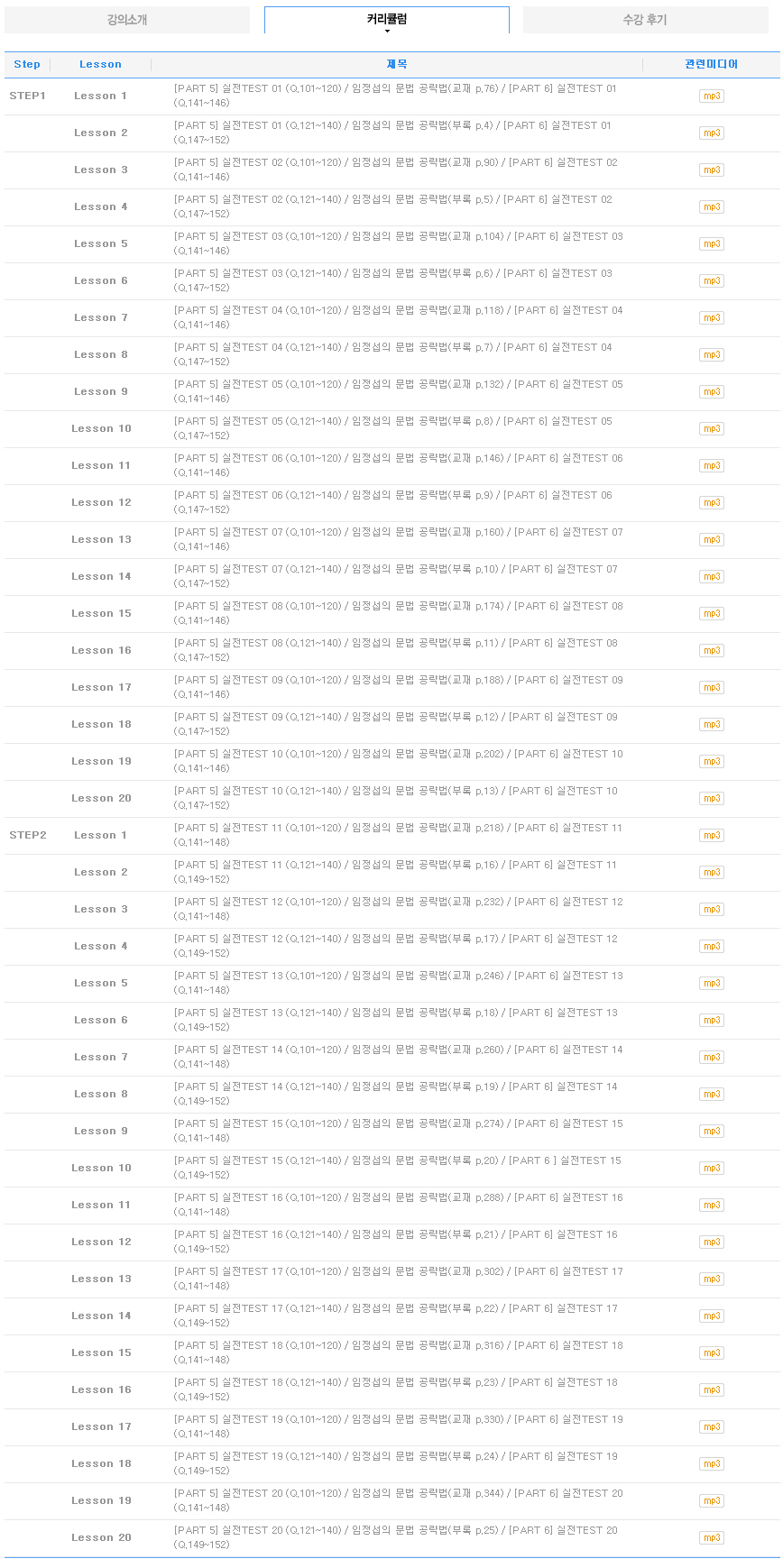The image size is (783, 1568).
Task: Open mp3 media for STEP1 Lesson 8
Action: [711, 355]
